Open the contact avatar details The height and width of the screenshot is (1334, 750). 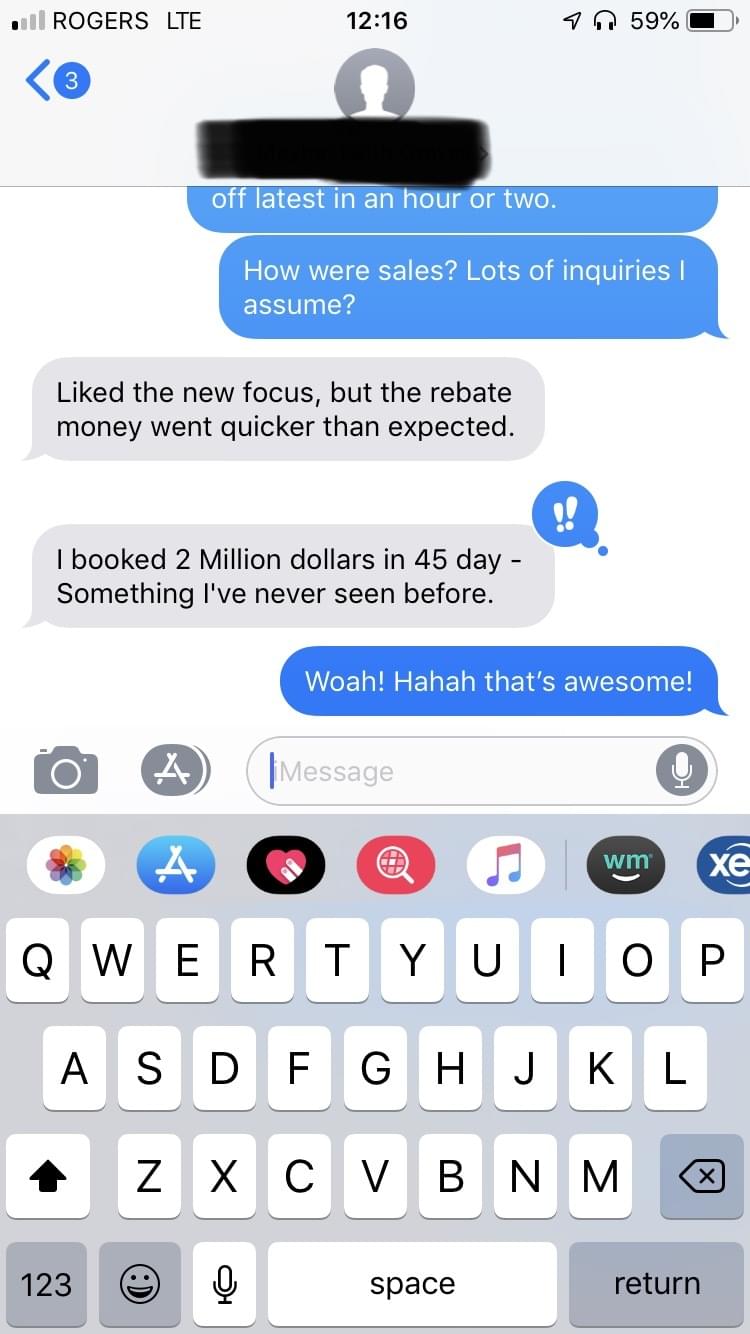375,90
